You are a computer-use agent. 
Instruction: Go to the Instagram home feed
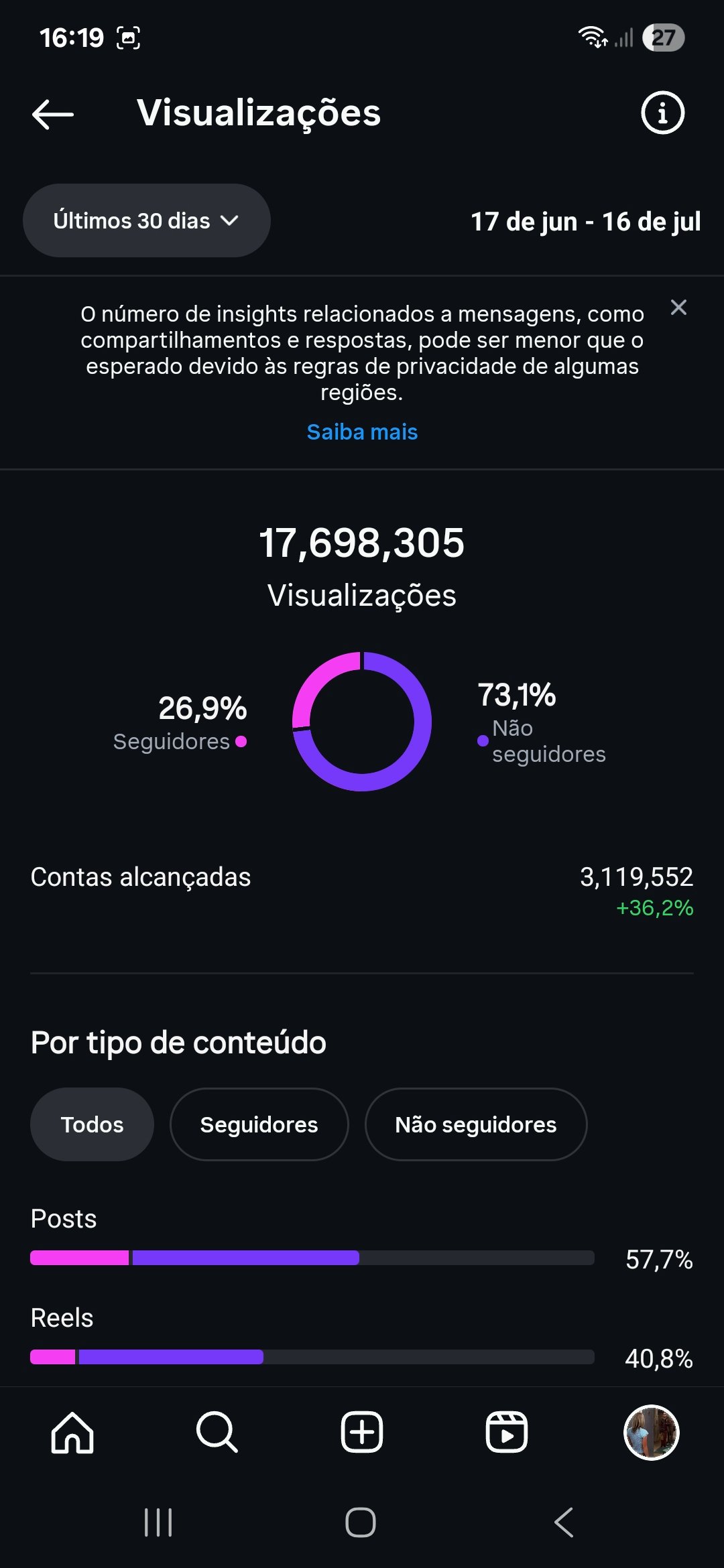tap(72, 1433)
